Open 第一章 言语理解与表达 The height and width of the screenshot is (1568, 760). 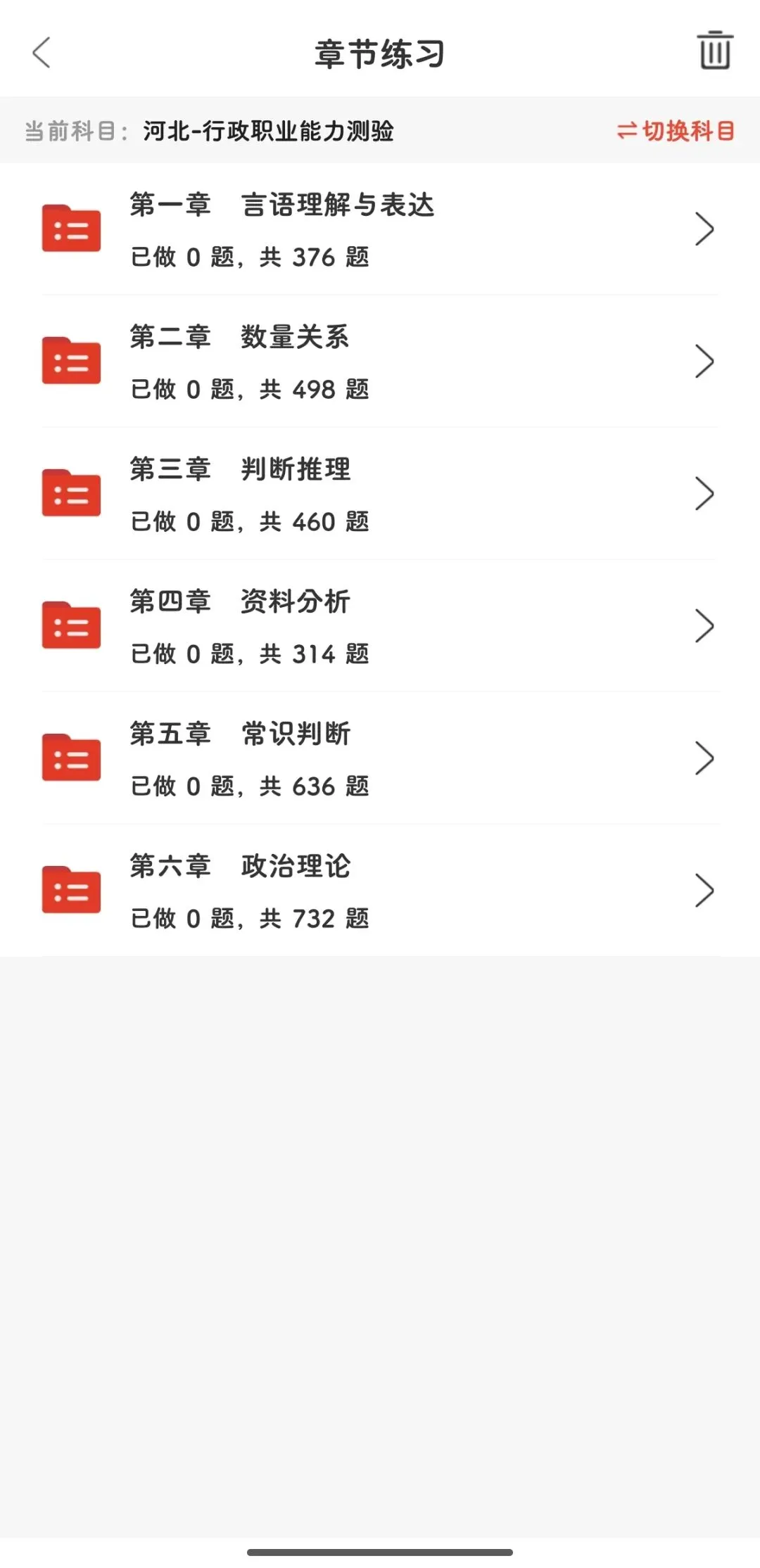380,229
